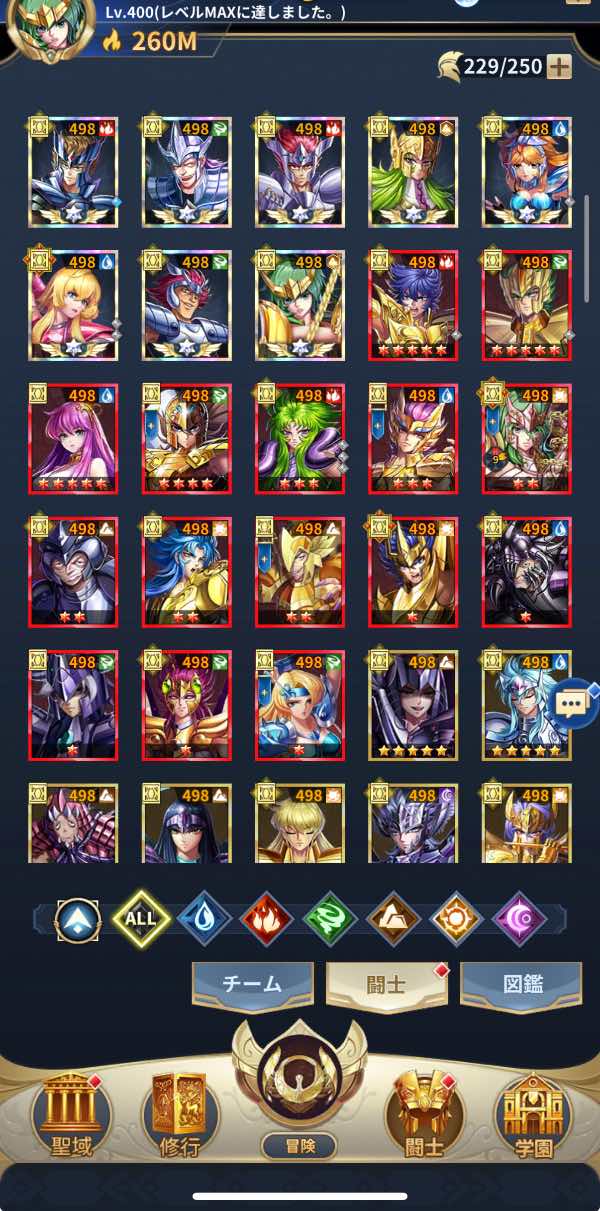Tap the round sort icon left of ALL
Image resolution: width=600 pixels, height=1211 pixels.
coord(77,919)
